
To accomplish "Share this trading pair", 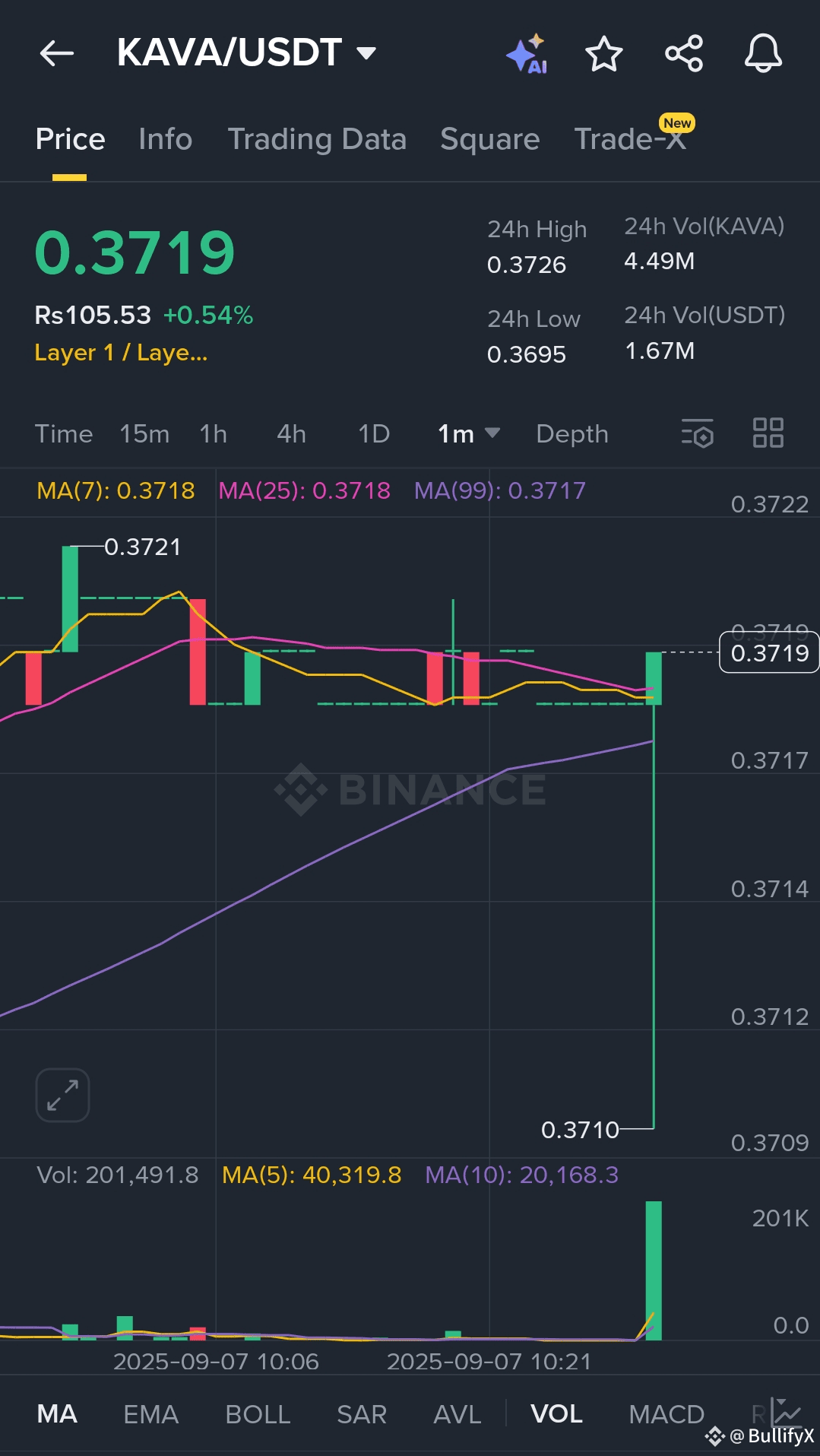I will click(684, 53).
